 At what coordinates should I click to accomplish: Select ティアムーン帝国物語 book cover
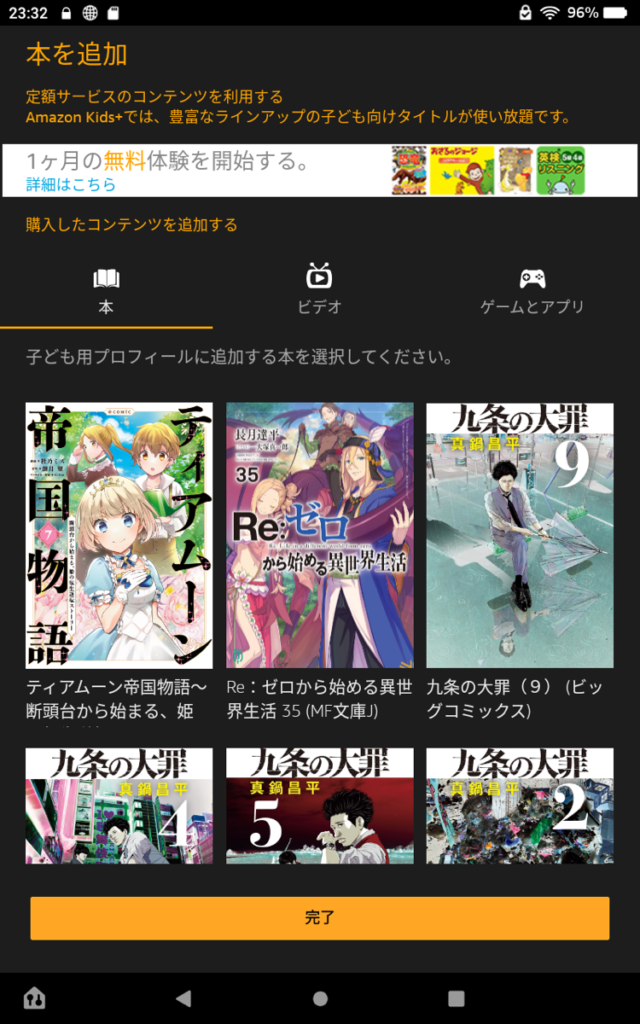119,535
